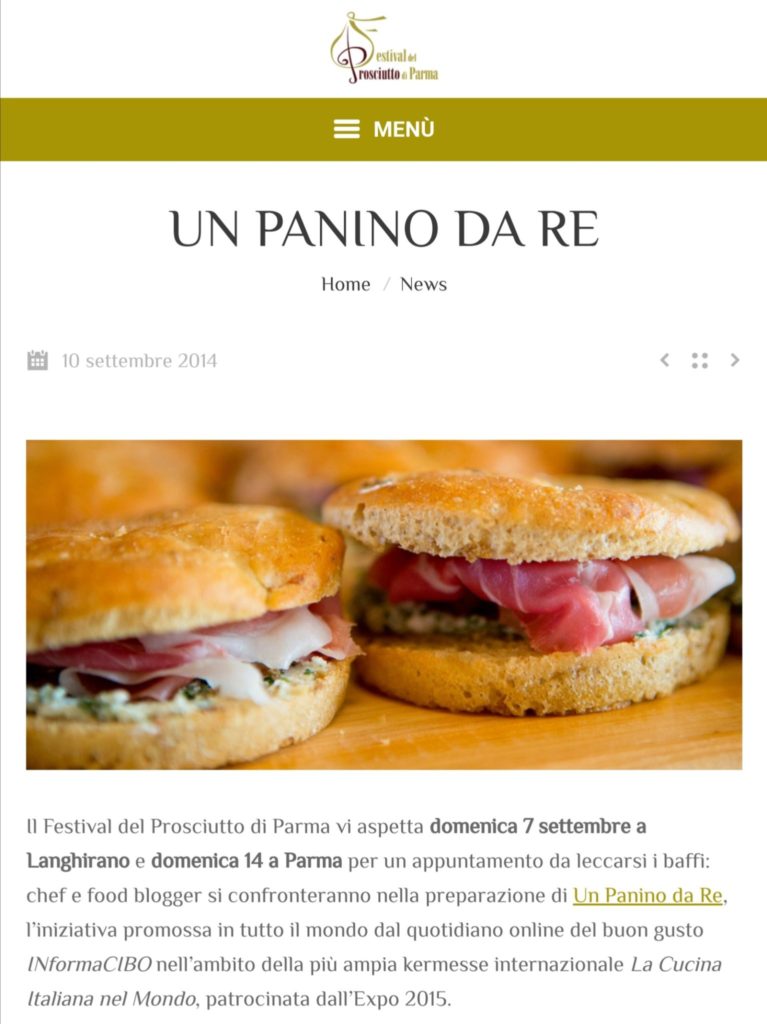
Task: Tap the Festival del Prosciutto di Parma logo
Action: coord(384,48)
